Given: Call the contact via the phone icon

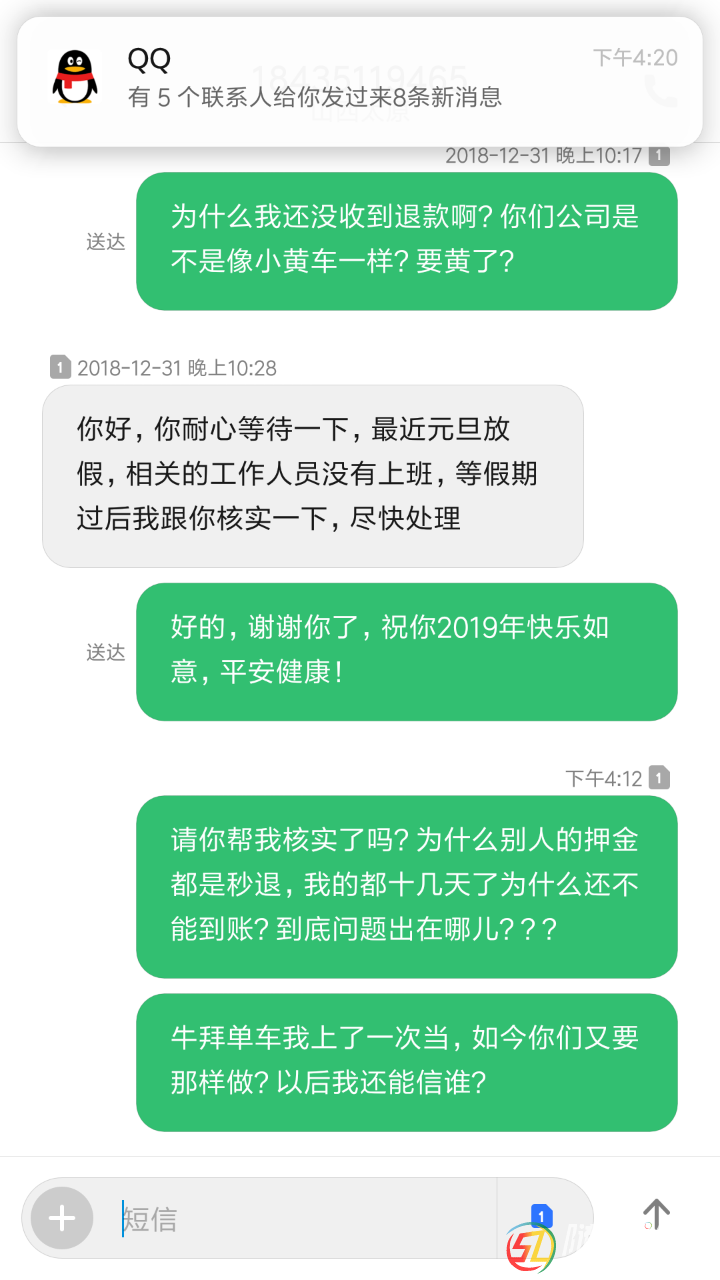Looking at the screenshot, I should 661,91.
